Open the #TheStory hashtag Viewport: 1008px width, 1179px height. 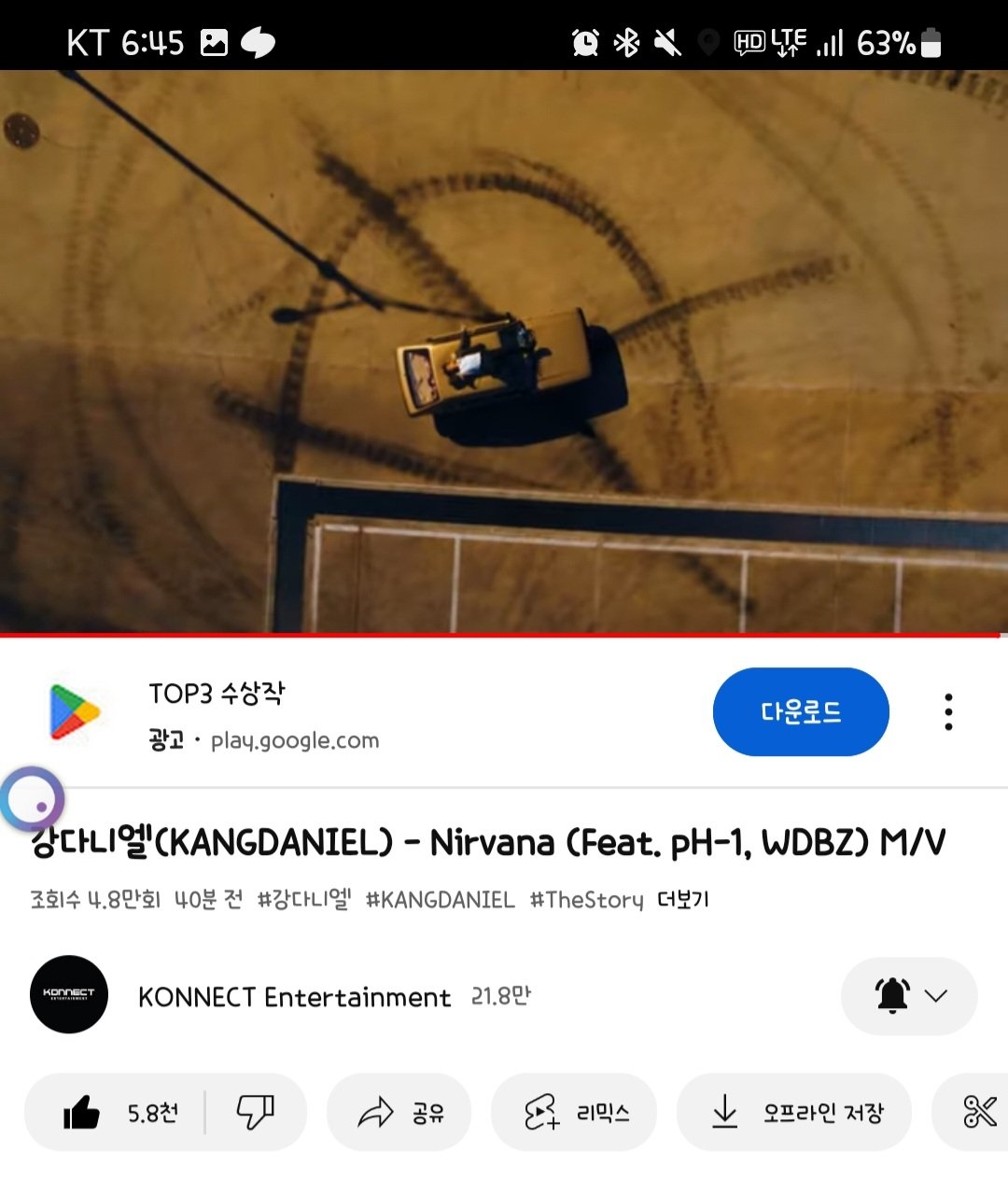click(x=586, y=900)
